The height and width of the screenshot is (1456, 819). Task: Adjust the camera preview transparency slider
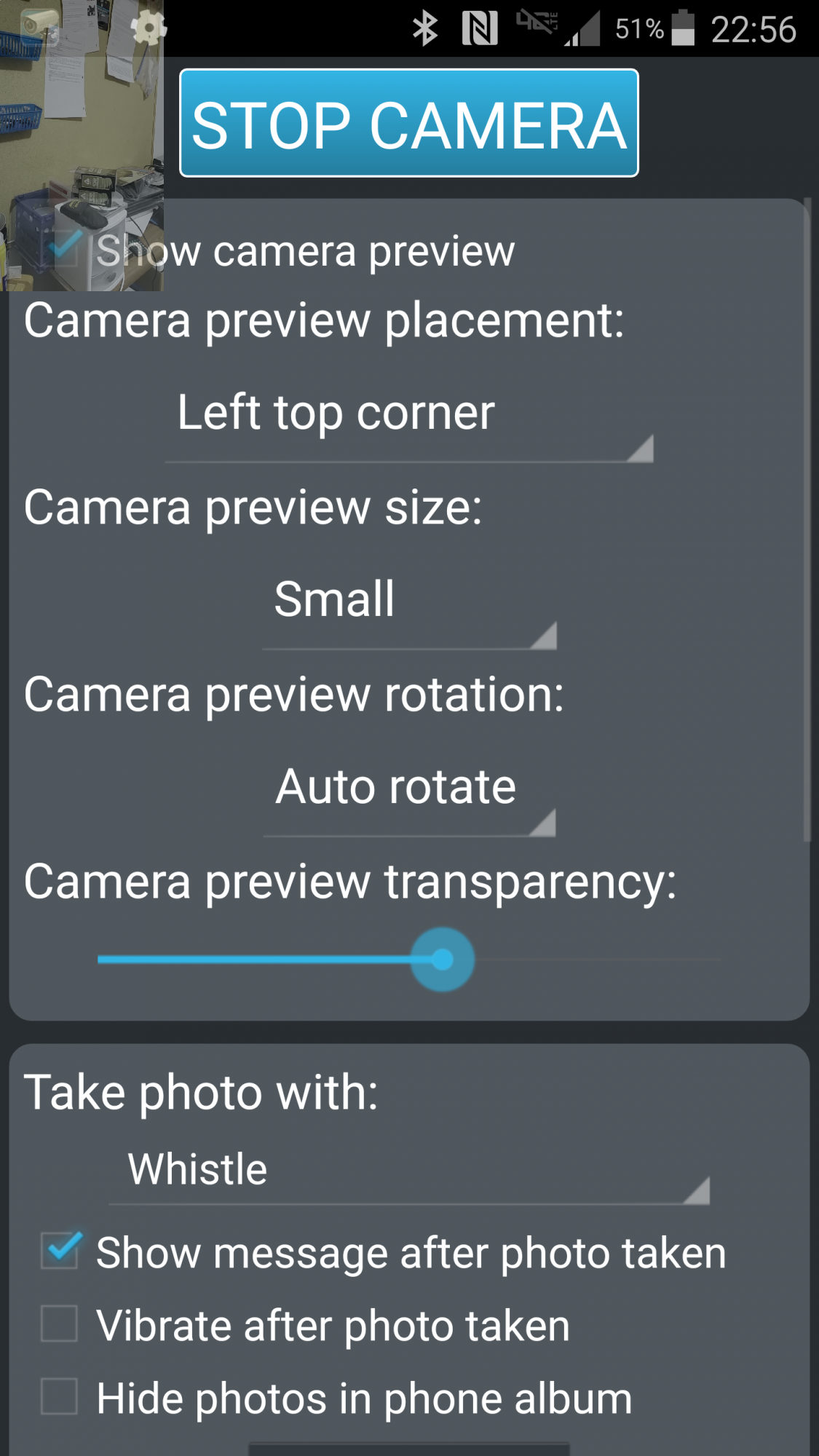tap(440, 960)
